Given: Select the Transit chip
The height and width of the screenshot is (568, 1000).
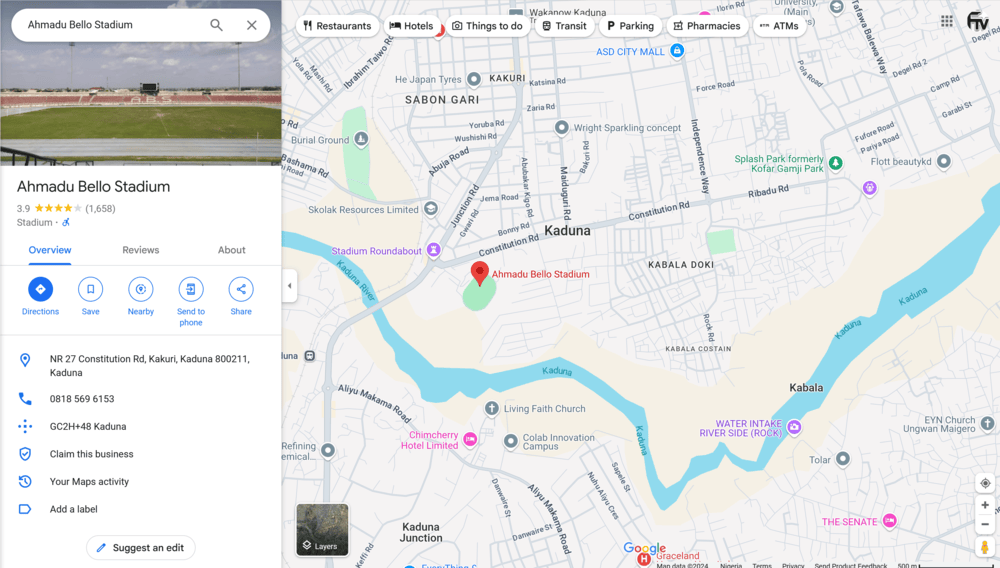Looking at the screenshot, I should pyautogui.click(x=563, y=26).
